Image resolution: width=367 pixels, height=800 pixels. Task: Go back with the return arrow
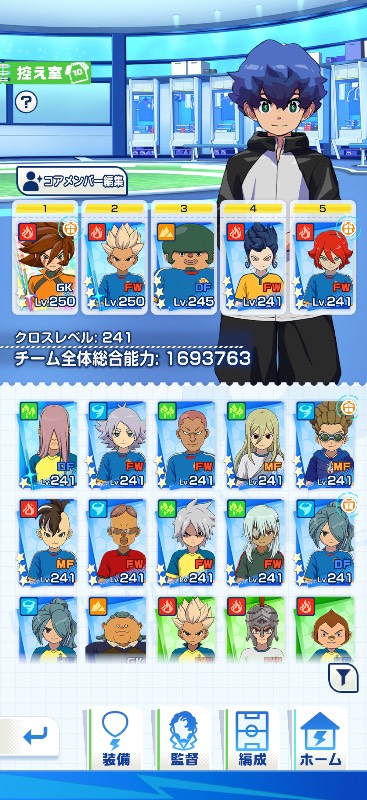pyautogui.click(x=30, y=736)
